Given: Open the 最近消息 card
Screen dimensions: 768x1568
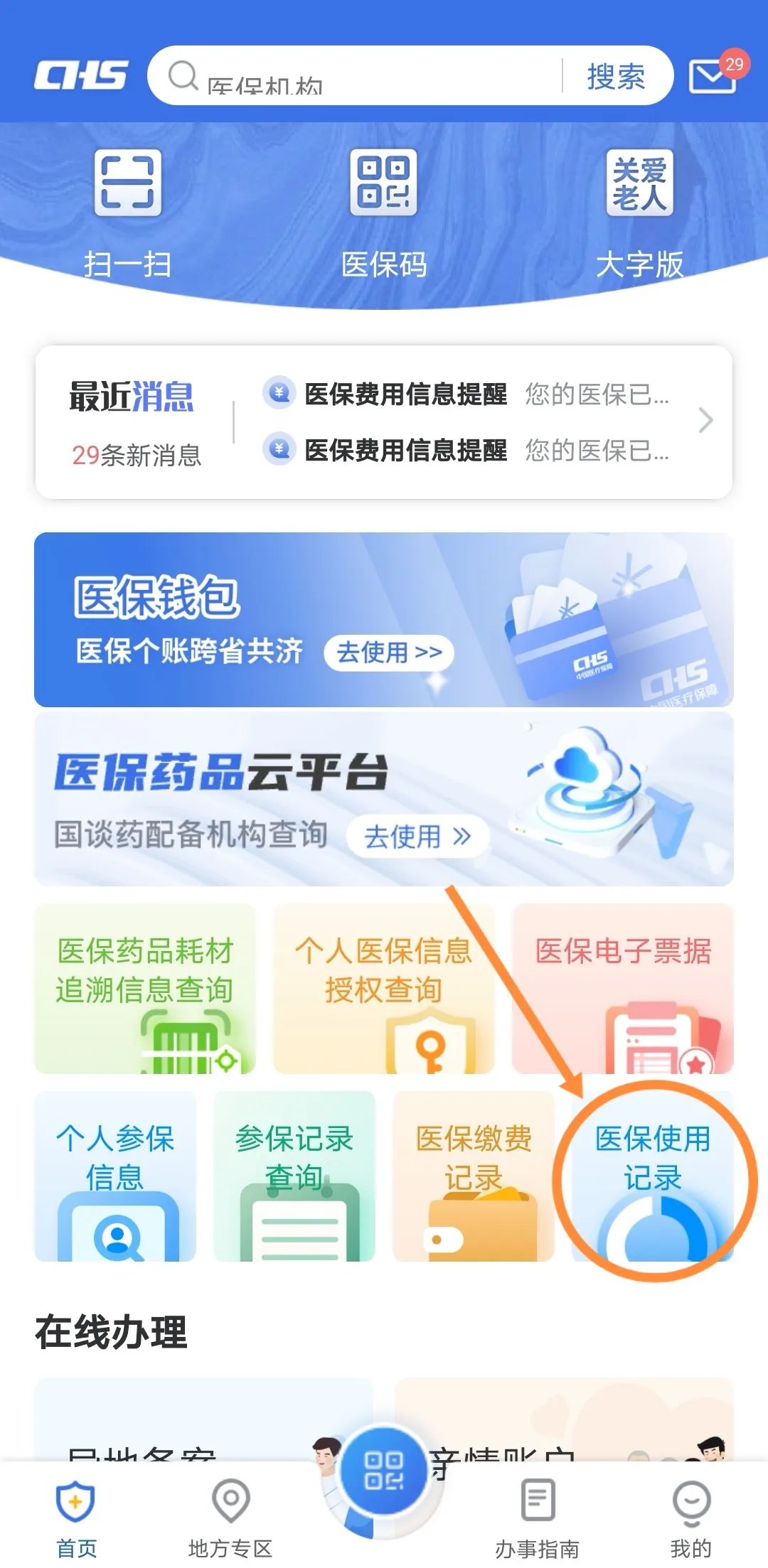Looking at the screenshot, I should (384, 422).
